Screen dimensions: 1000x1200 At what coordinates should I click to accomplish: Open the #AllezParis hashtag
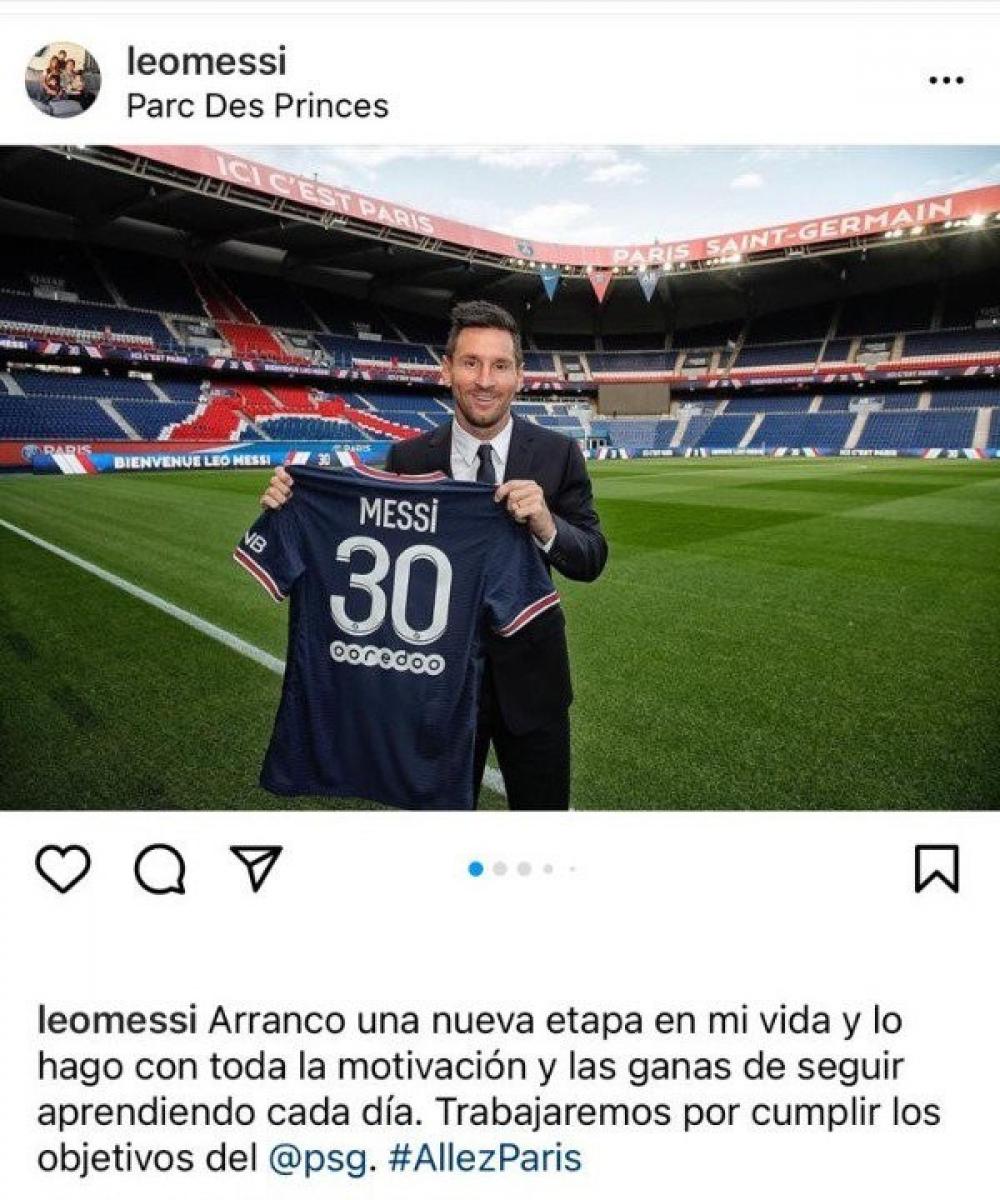pos(483,1159)
